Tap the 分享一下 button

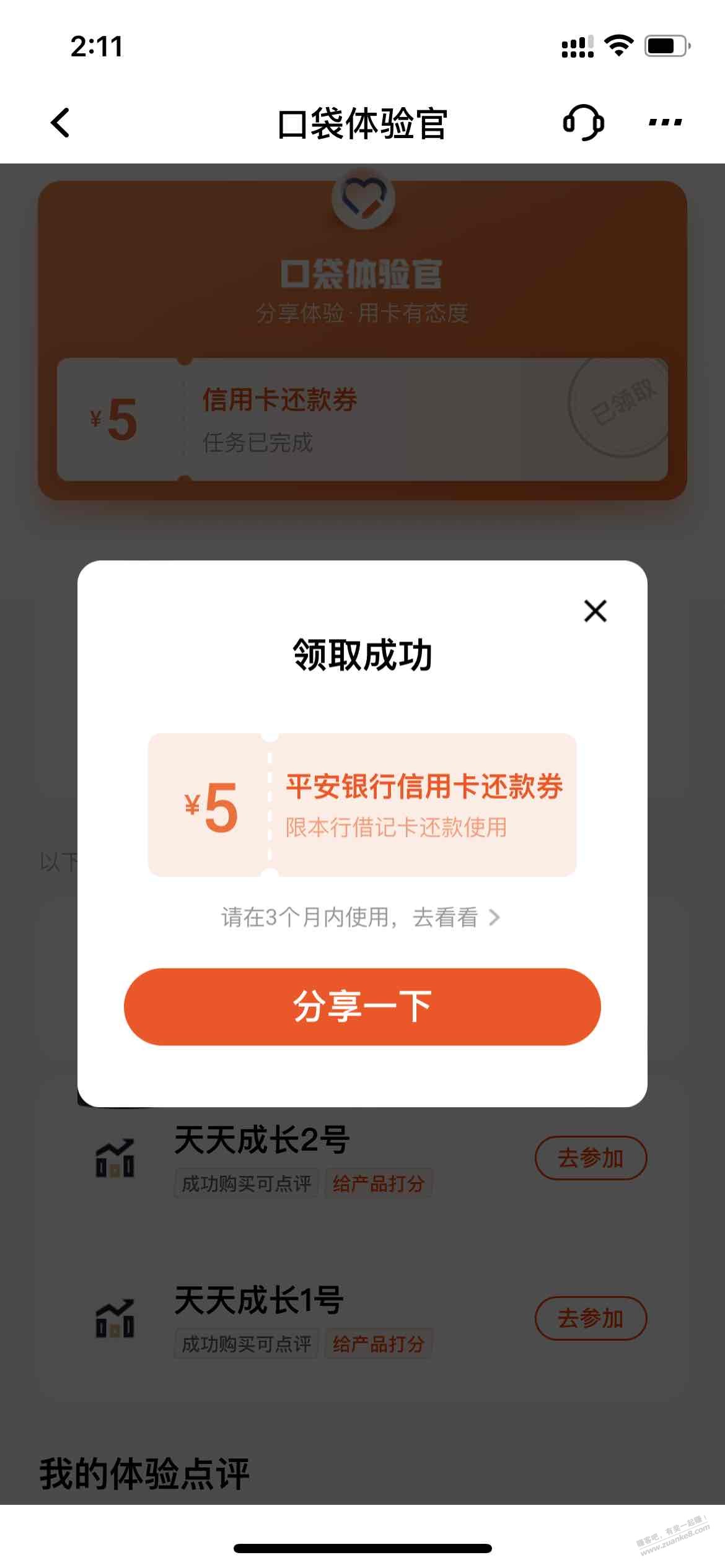(x=362, y=1006)
